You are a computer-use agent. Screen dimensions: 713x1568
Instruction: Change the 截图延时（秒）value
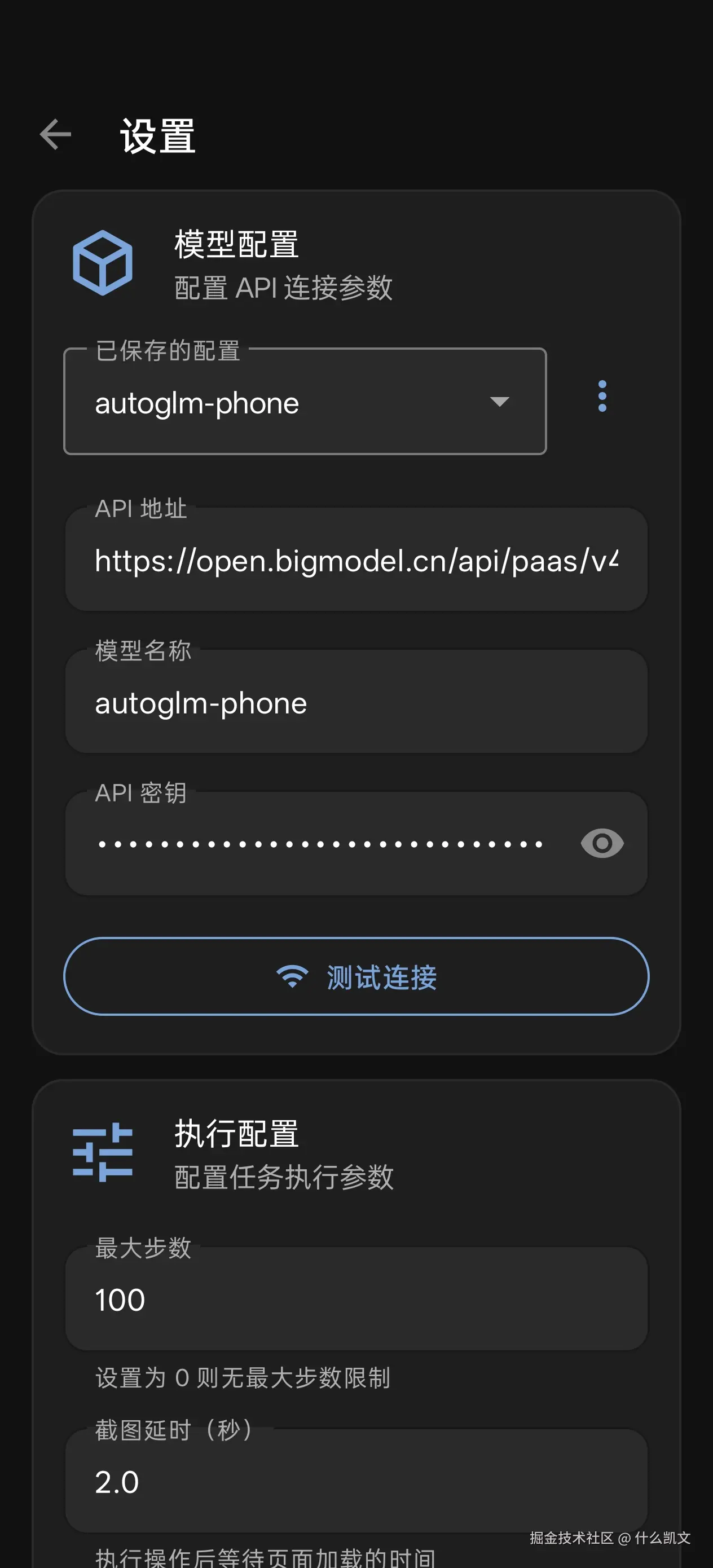[x=355, y=1482]
